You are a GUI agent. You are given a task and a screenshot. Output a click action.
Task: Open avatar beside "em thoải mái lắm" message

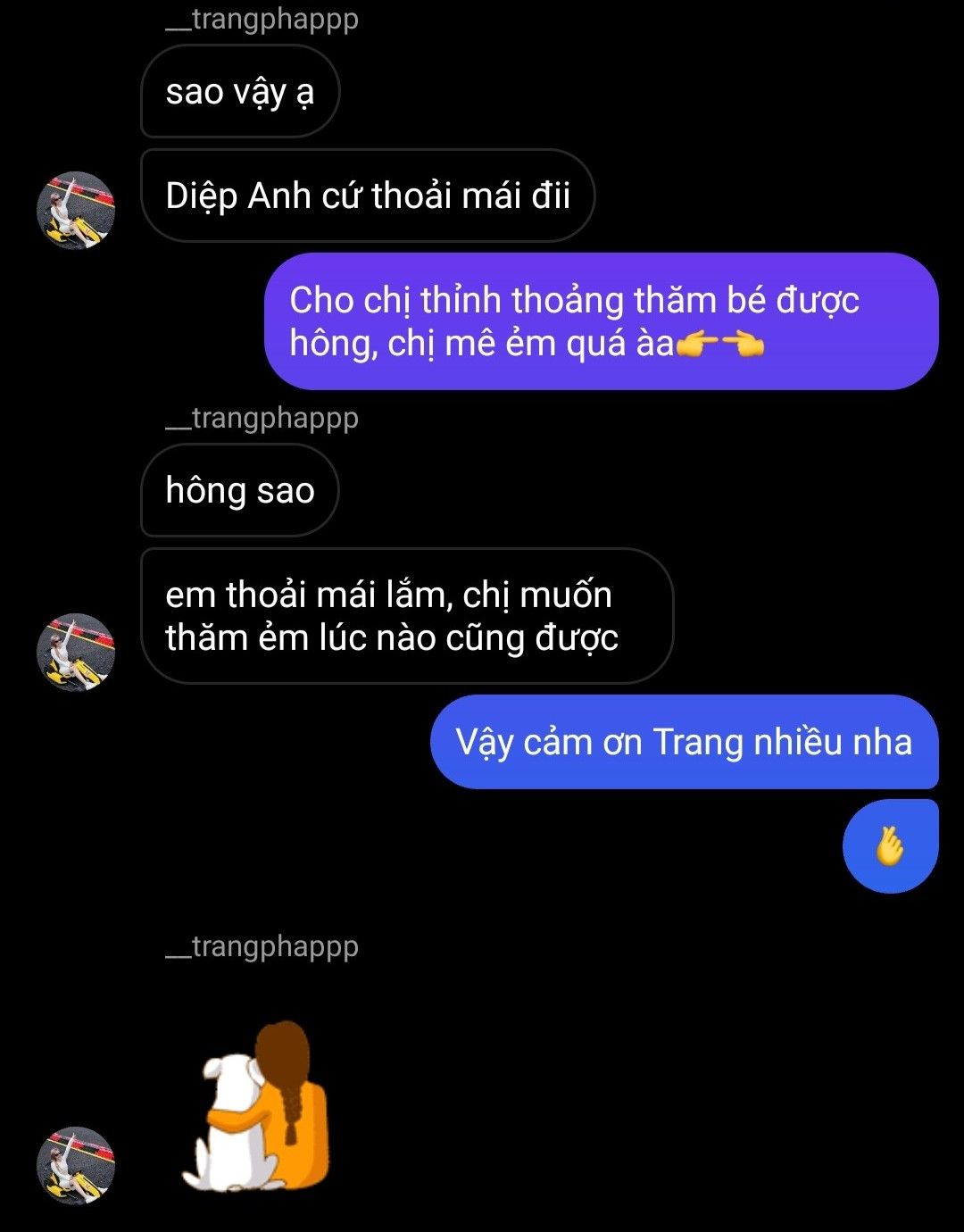[75, 652]
